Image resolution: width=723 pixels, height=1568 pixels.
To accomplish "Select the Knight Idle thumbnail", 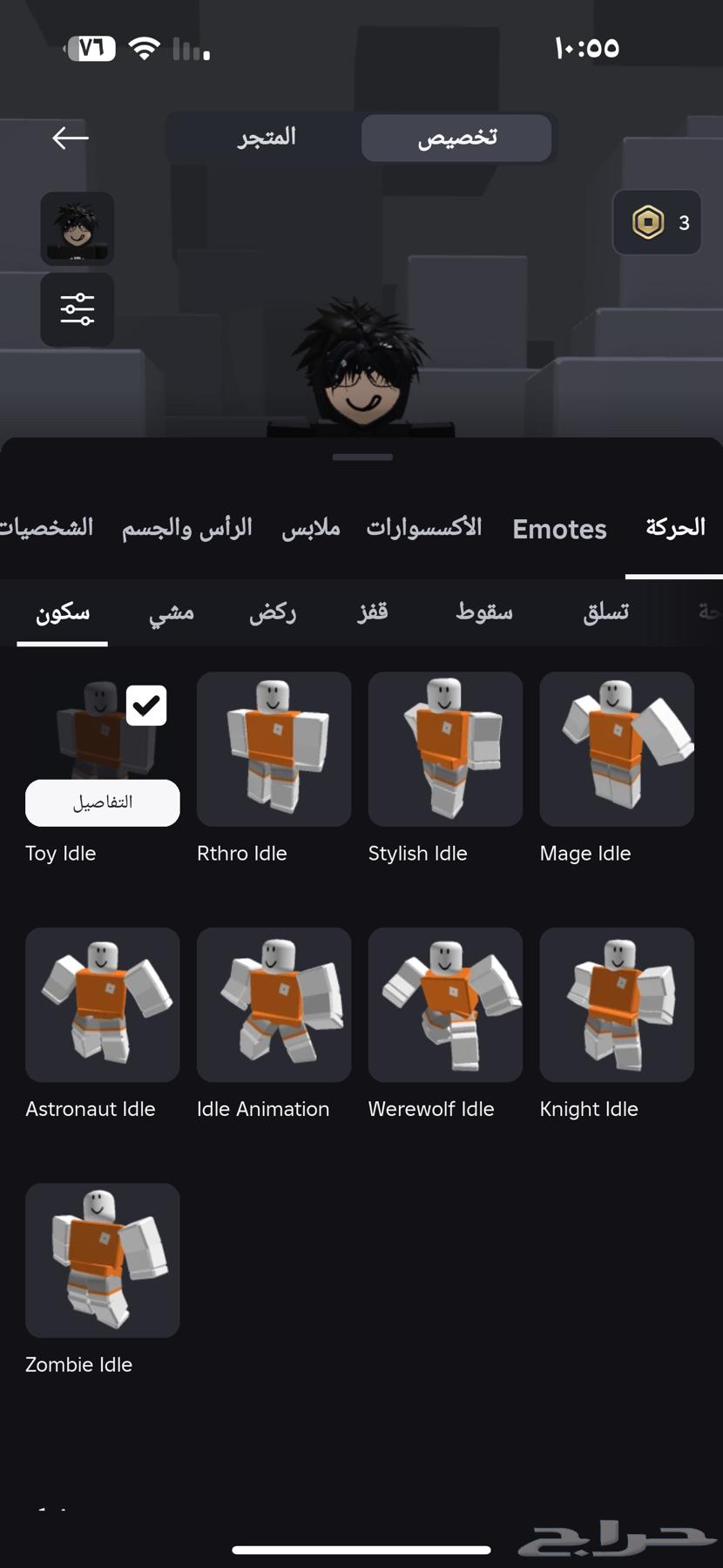I will click(616, 1004).
